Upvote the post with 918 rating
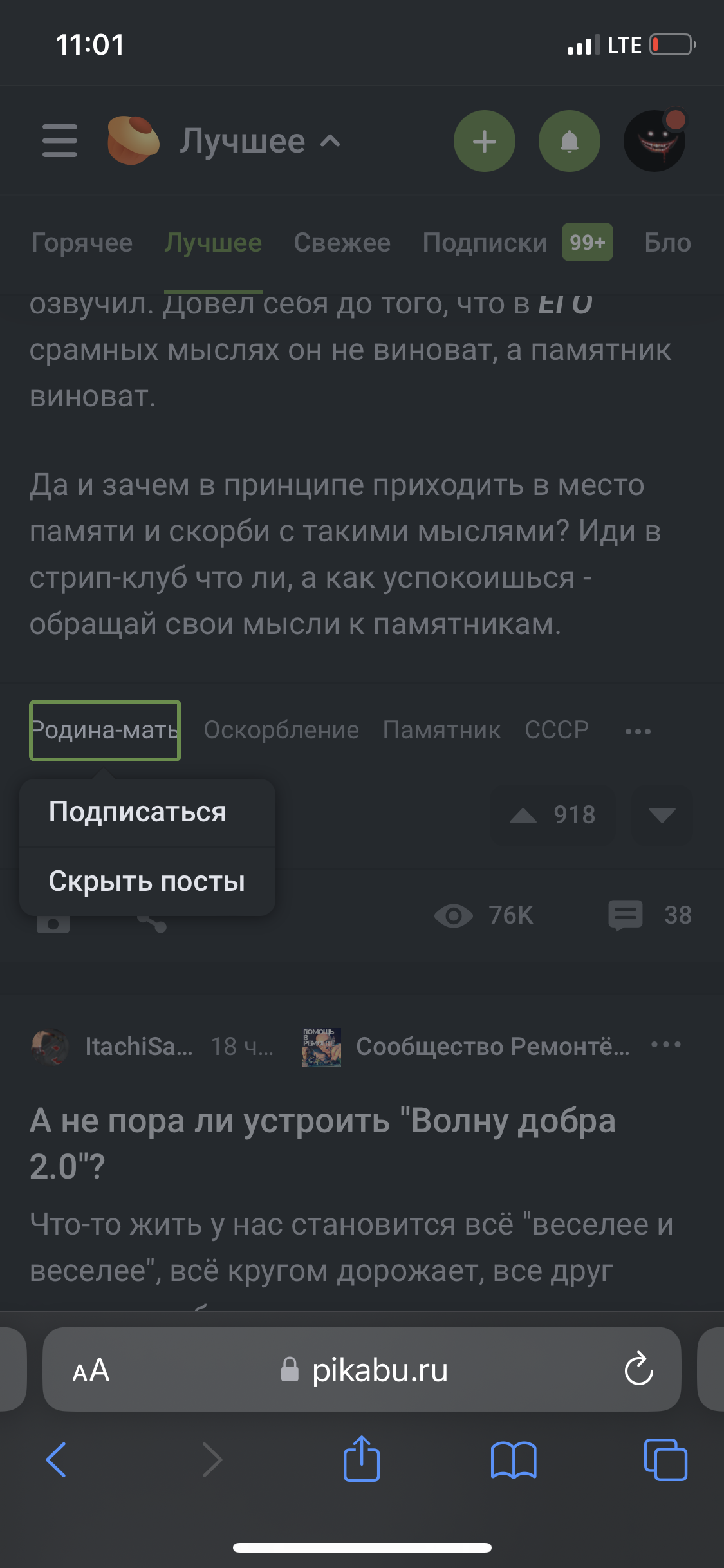Image resolution: width=724 pixels, height=1568 pixels. [x=524, y=816]
